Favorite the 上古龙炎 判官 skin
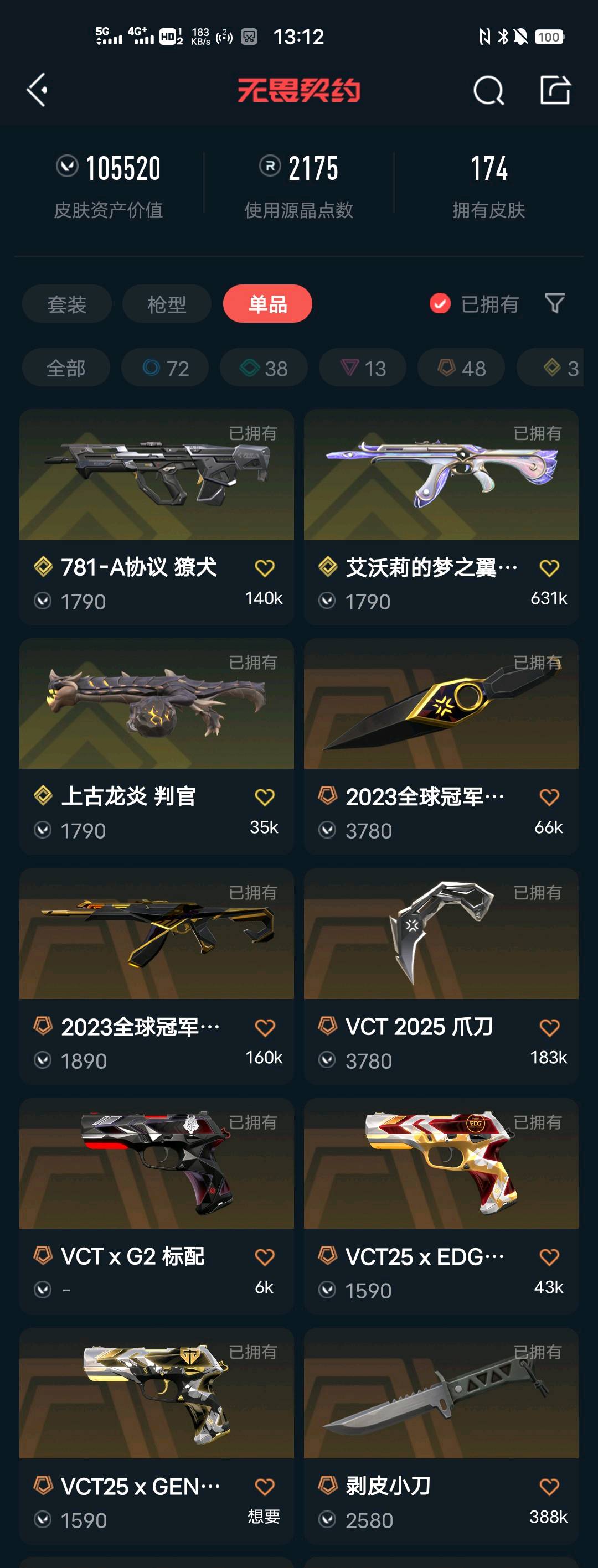The width and height of the screenshot is (598, 1568). click(264, 797)
